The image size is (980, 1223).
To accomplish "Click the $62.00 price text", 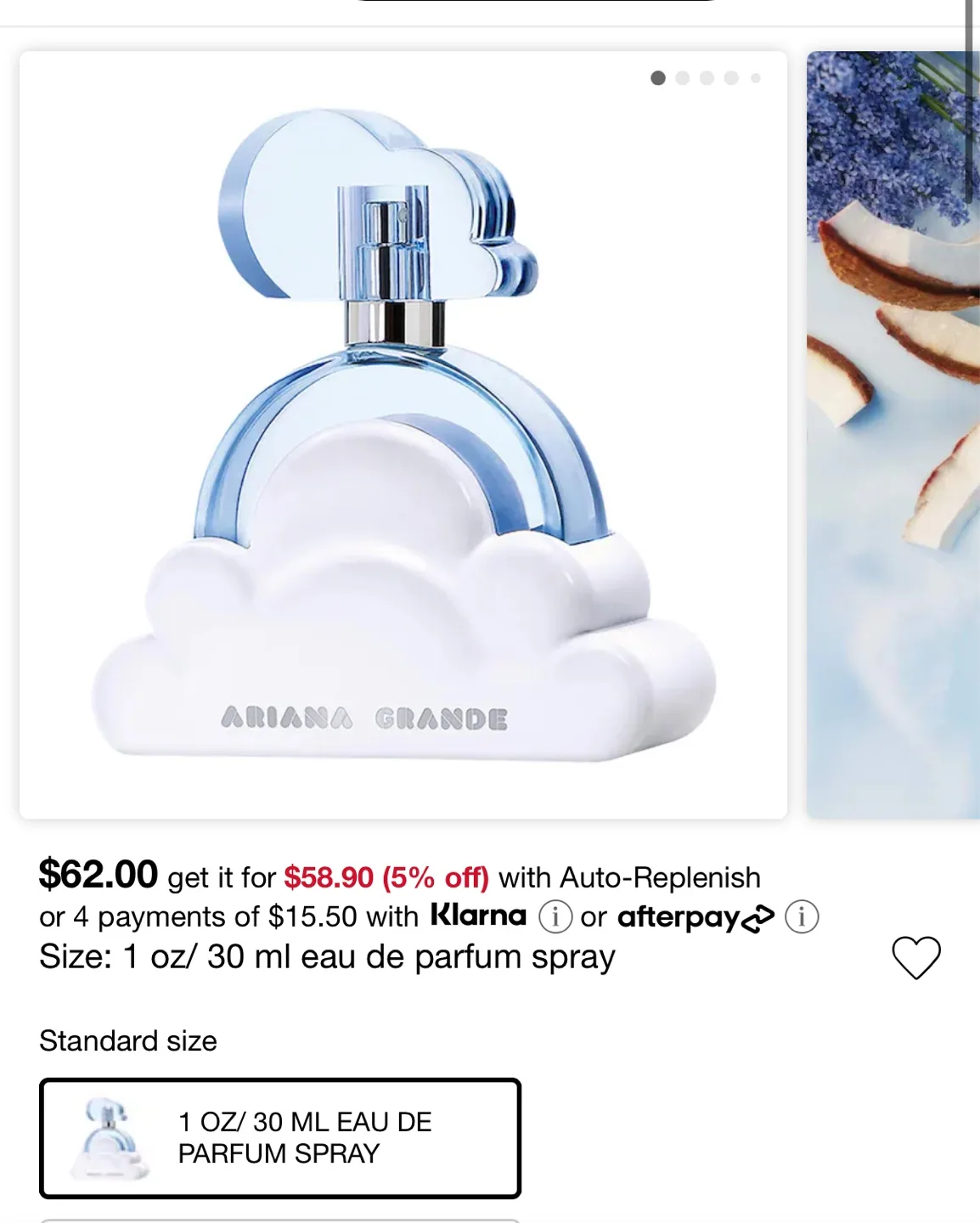I will click(x=98, y=876).
